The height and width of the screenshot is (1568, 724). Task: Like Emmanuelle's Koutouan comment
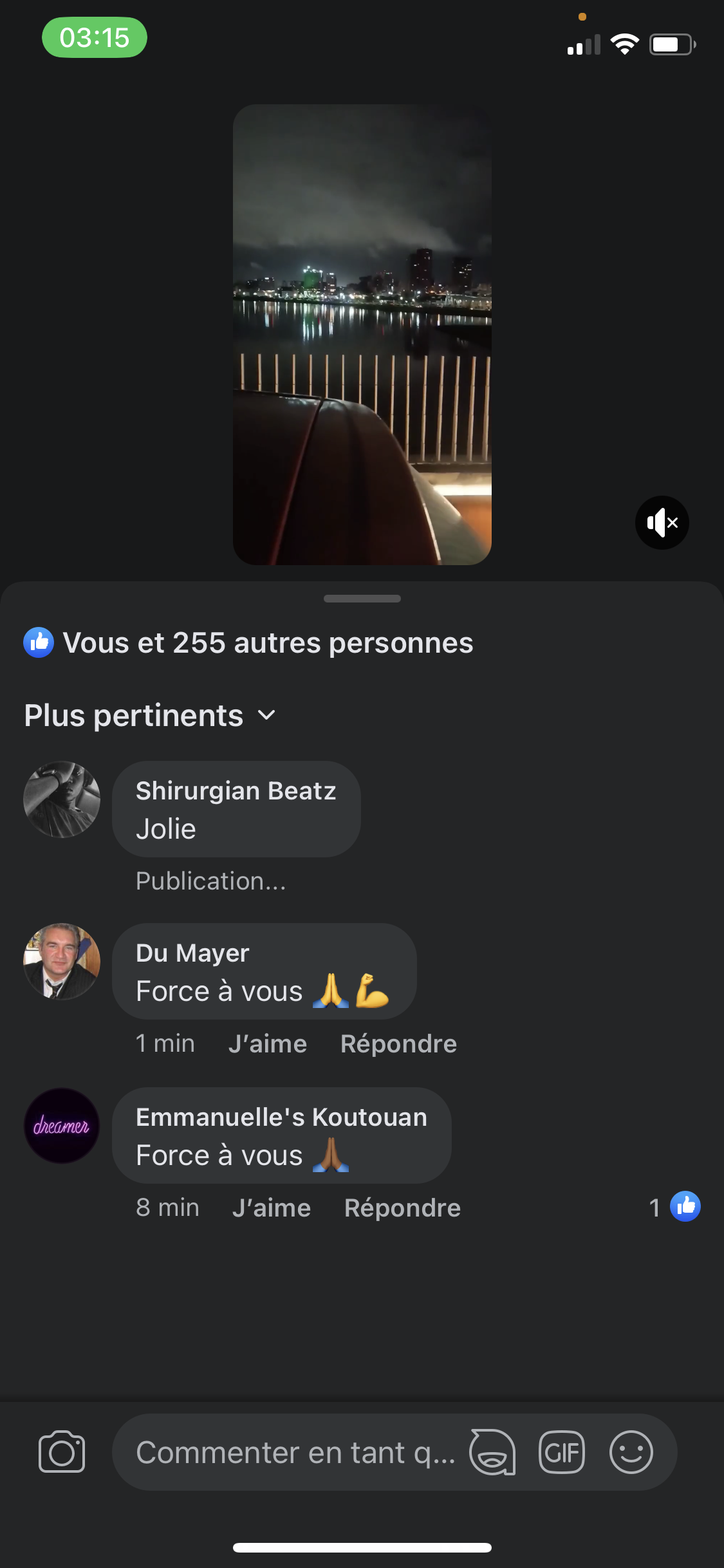[272, 1208]
